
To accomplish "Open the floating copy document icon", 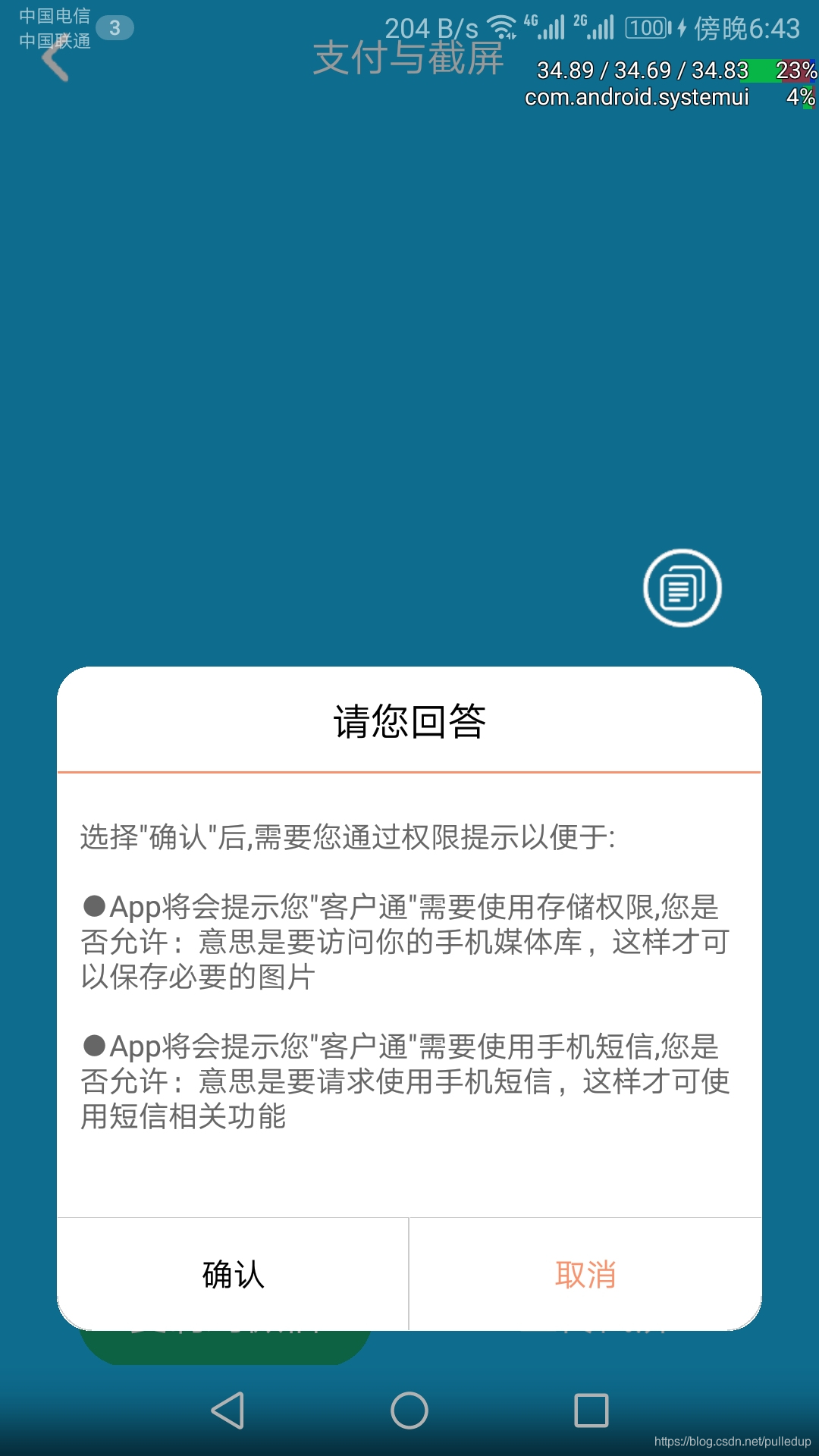I will point(682,588).
